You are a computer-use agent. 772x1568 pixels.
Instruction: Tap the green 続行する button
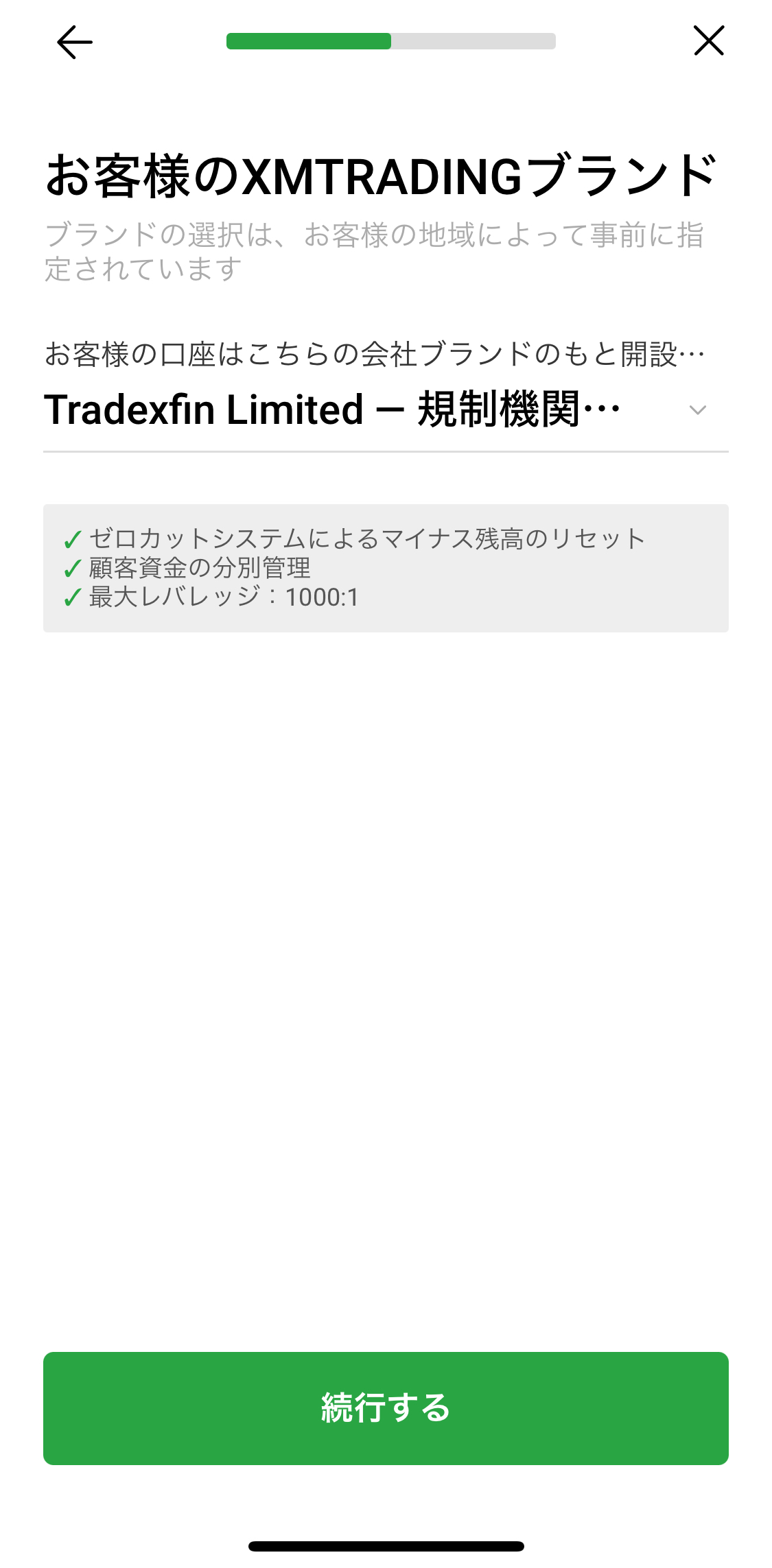pyautogui.click(x=386, y=1407)
